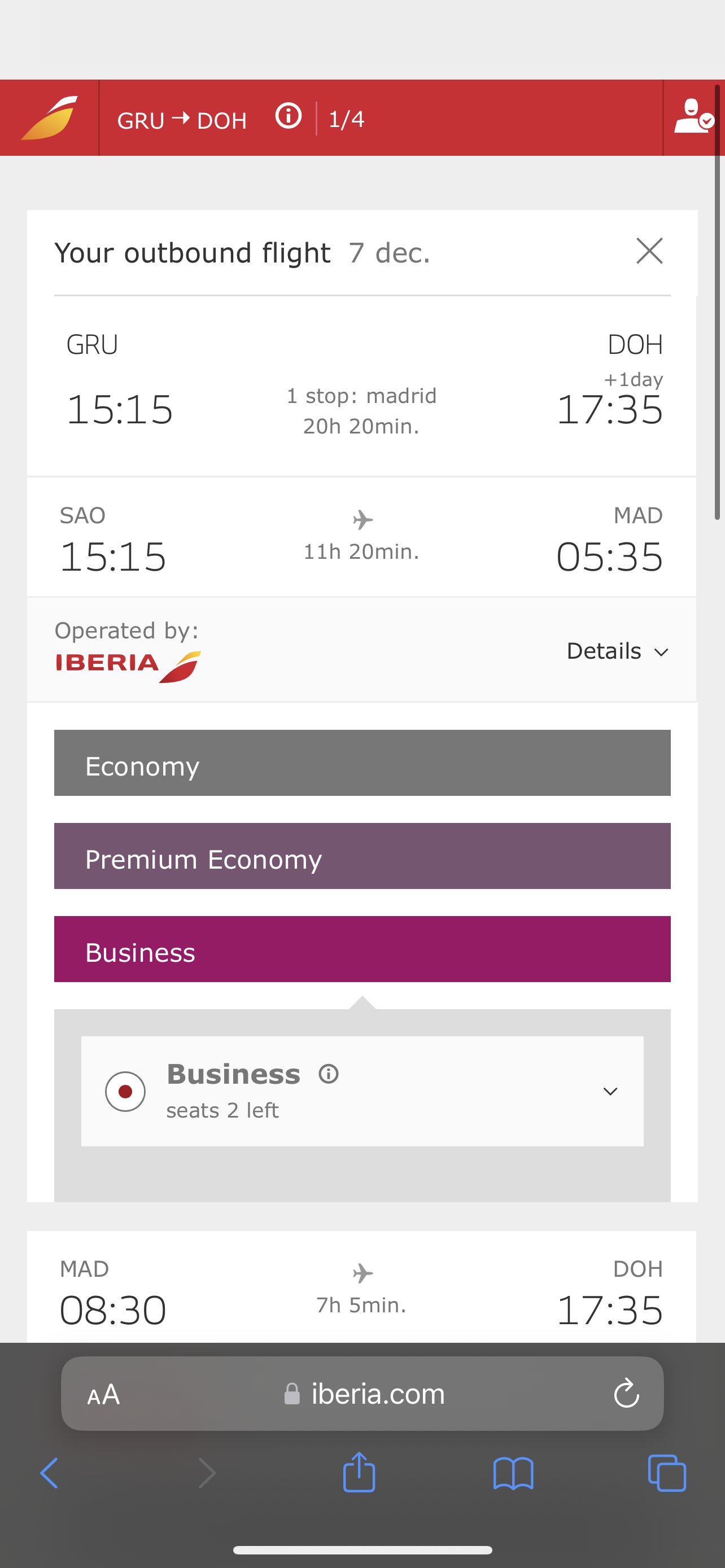Reload the page

coord(626,1393)
